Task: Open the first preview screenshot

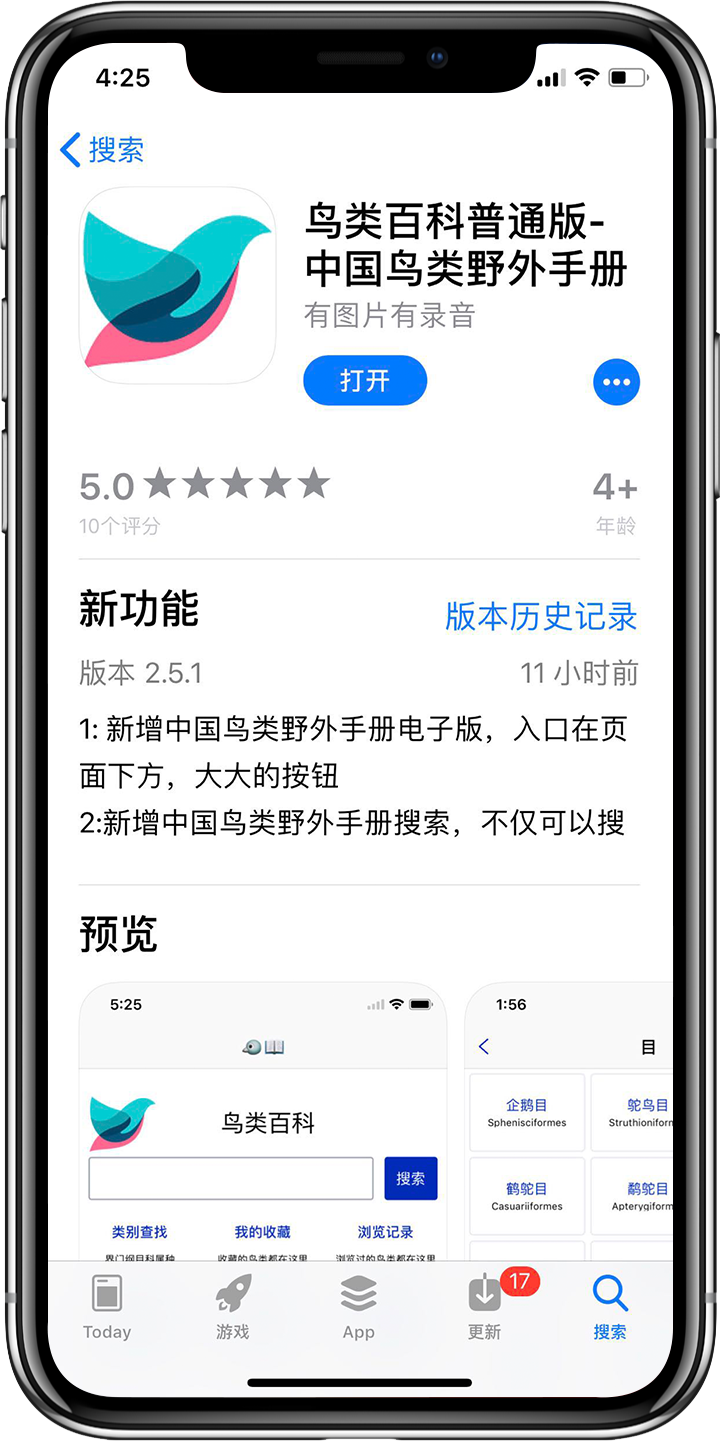Action: (x=263, y=1120)
